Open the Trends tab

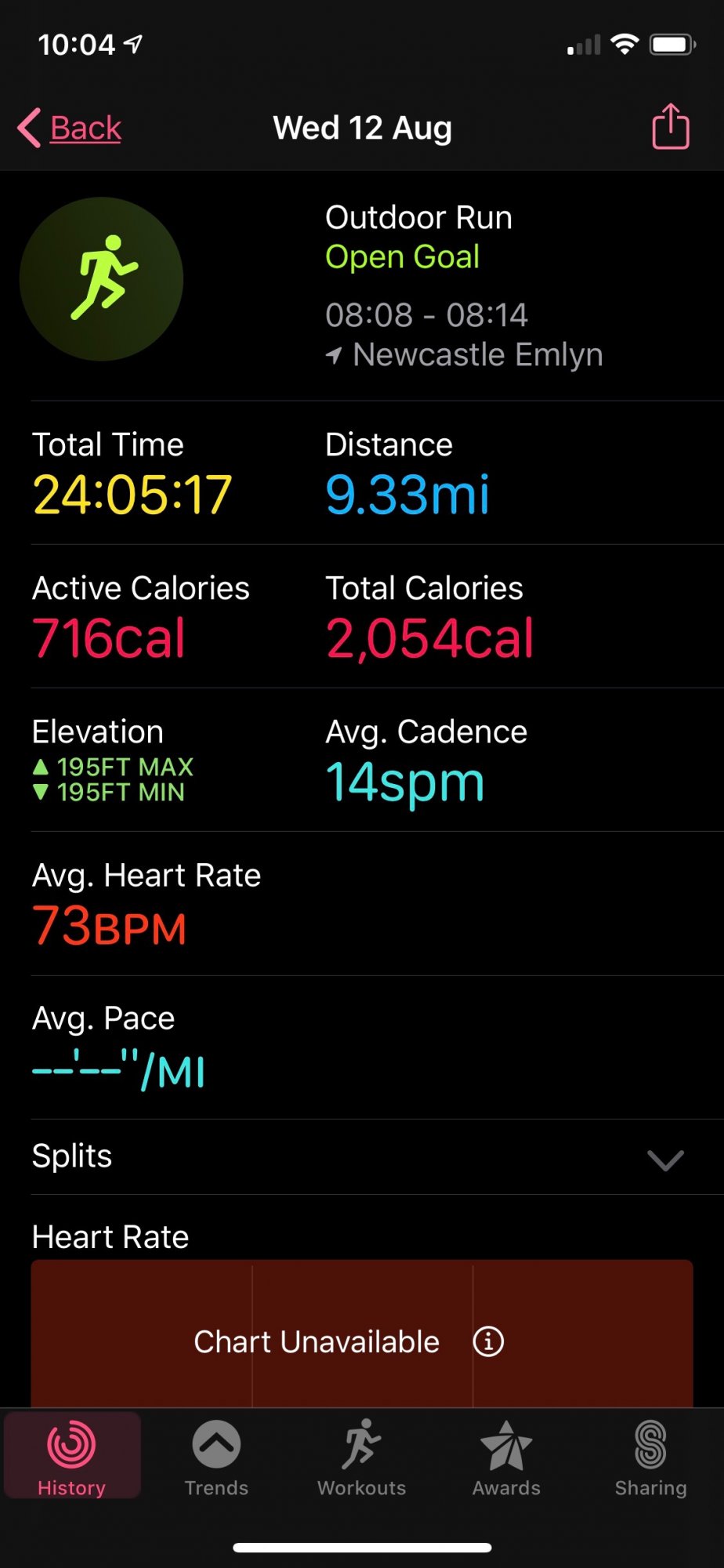(x=216, y=1457)
